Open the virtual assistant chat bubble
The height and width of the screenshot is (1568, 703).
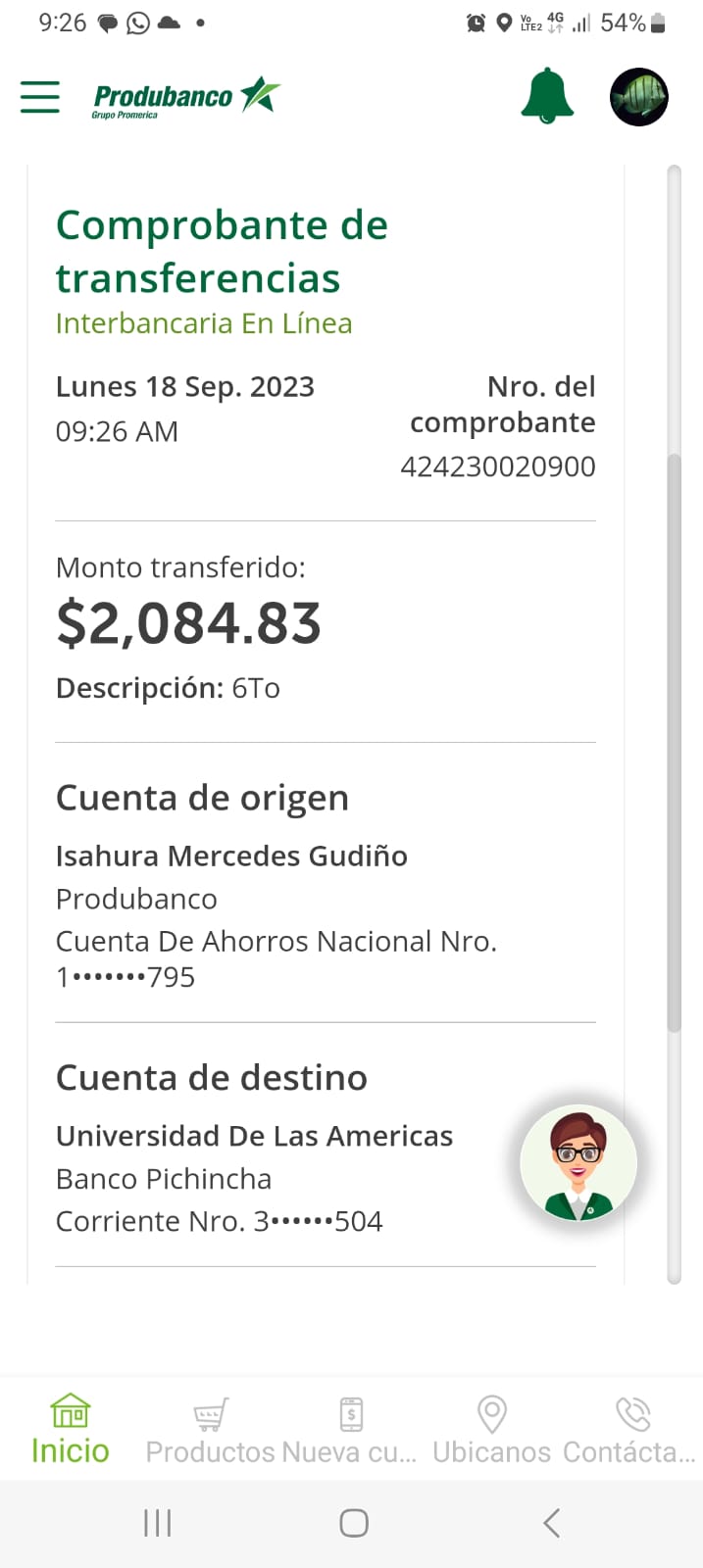point(578,1164)
